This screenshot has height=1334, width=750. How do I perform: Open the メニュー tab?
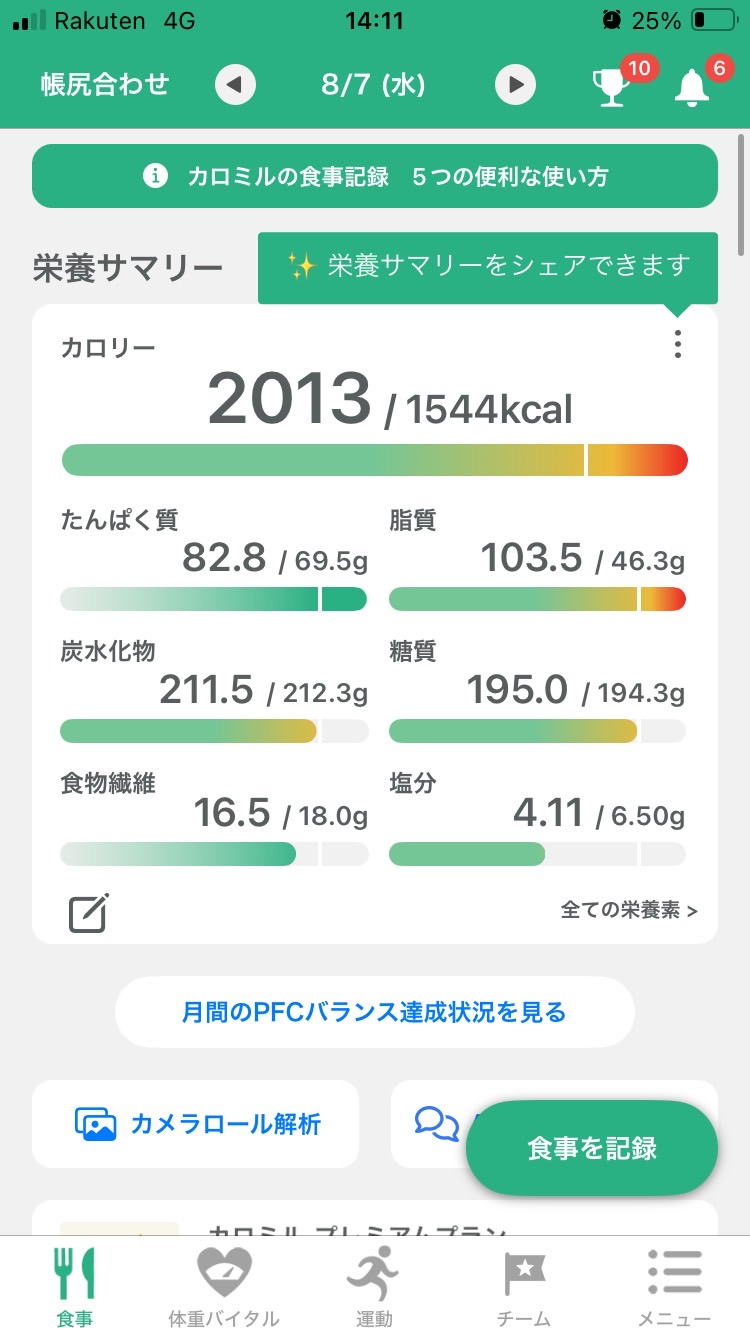click(674, 1286)
